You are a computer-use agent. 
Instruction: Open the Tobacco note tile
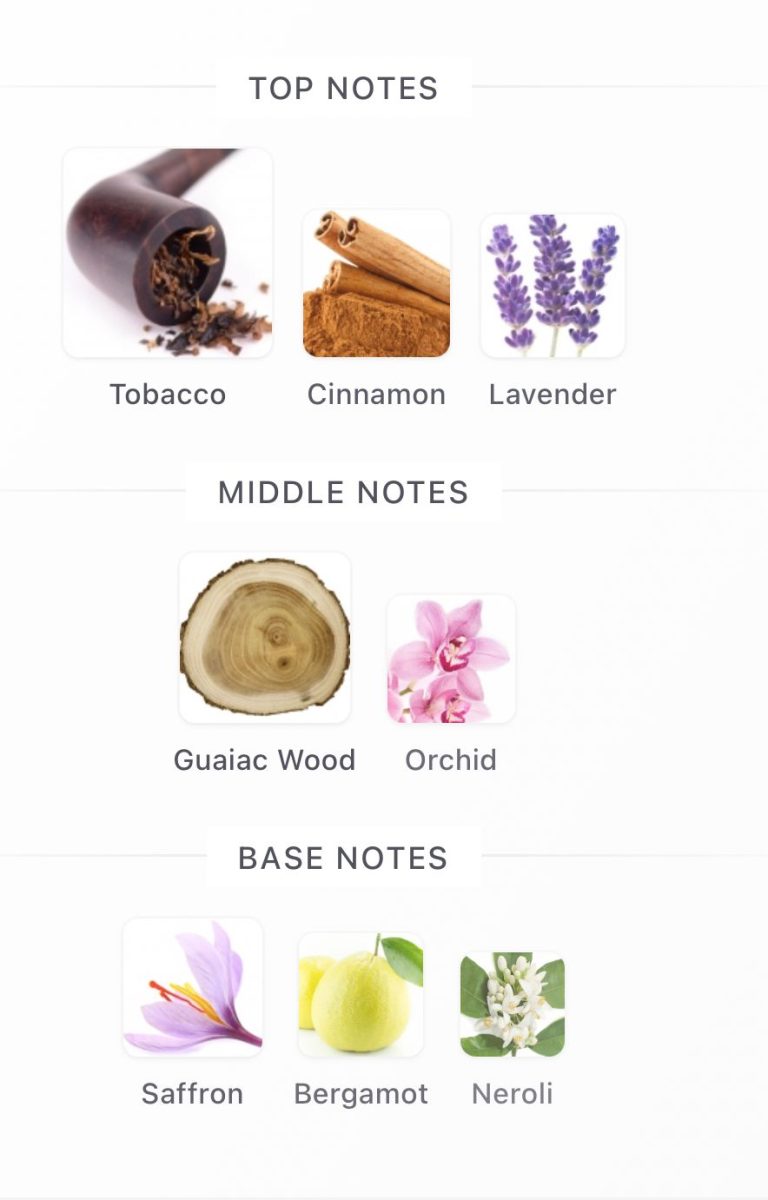point(168,253)
